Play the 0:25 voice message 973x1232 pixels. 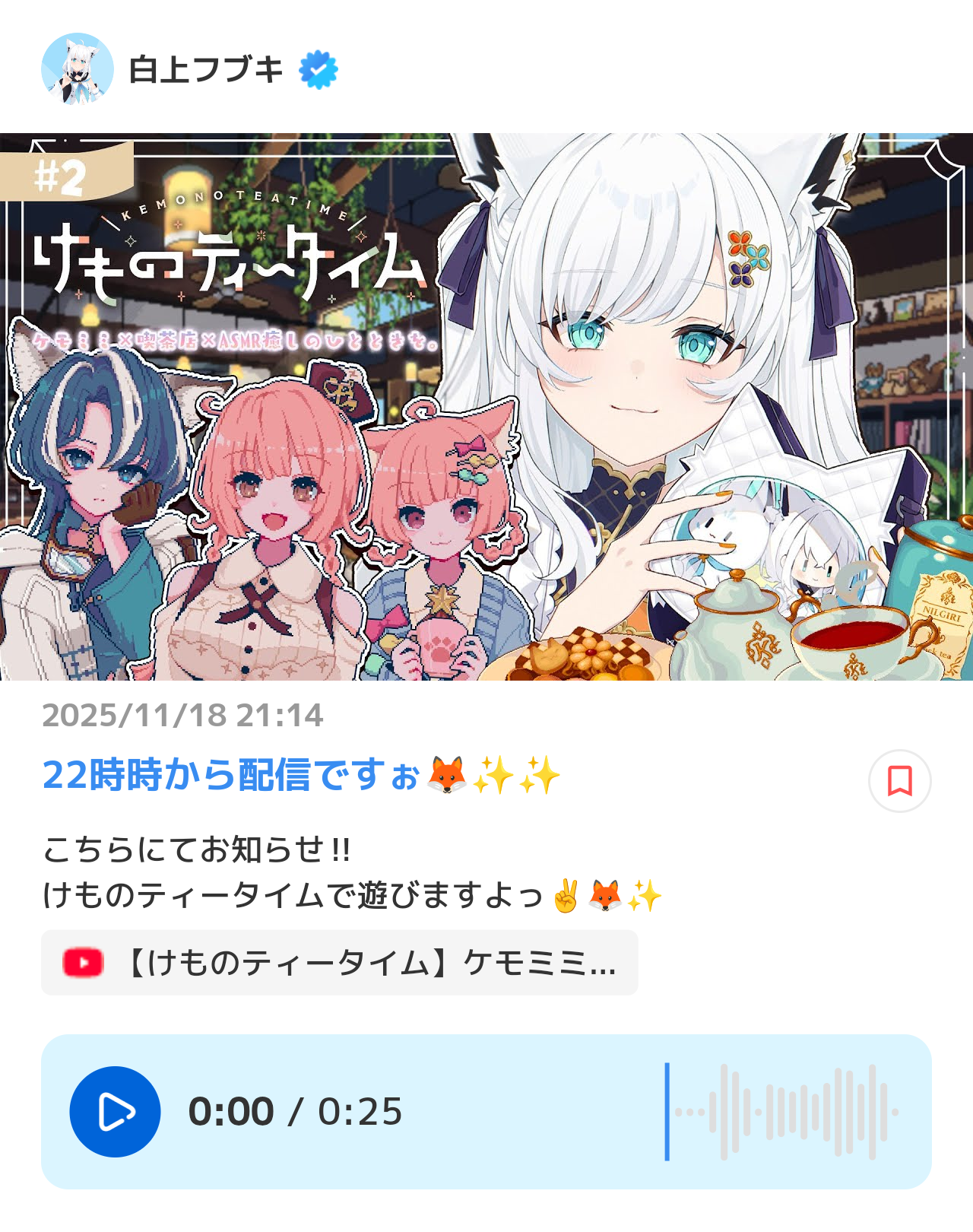115,1112
